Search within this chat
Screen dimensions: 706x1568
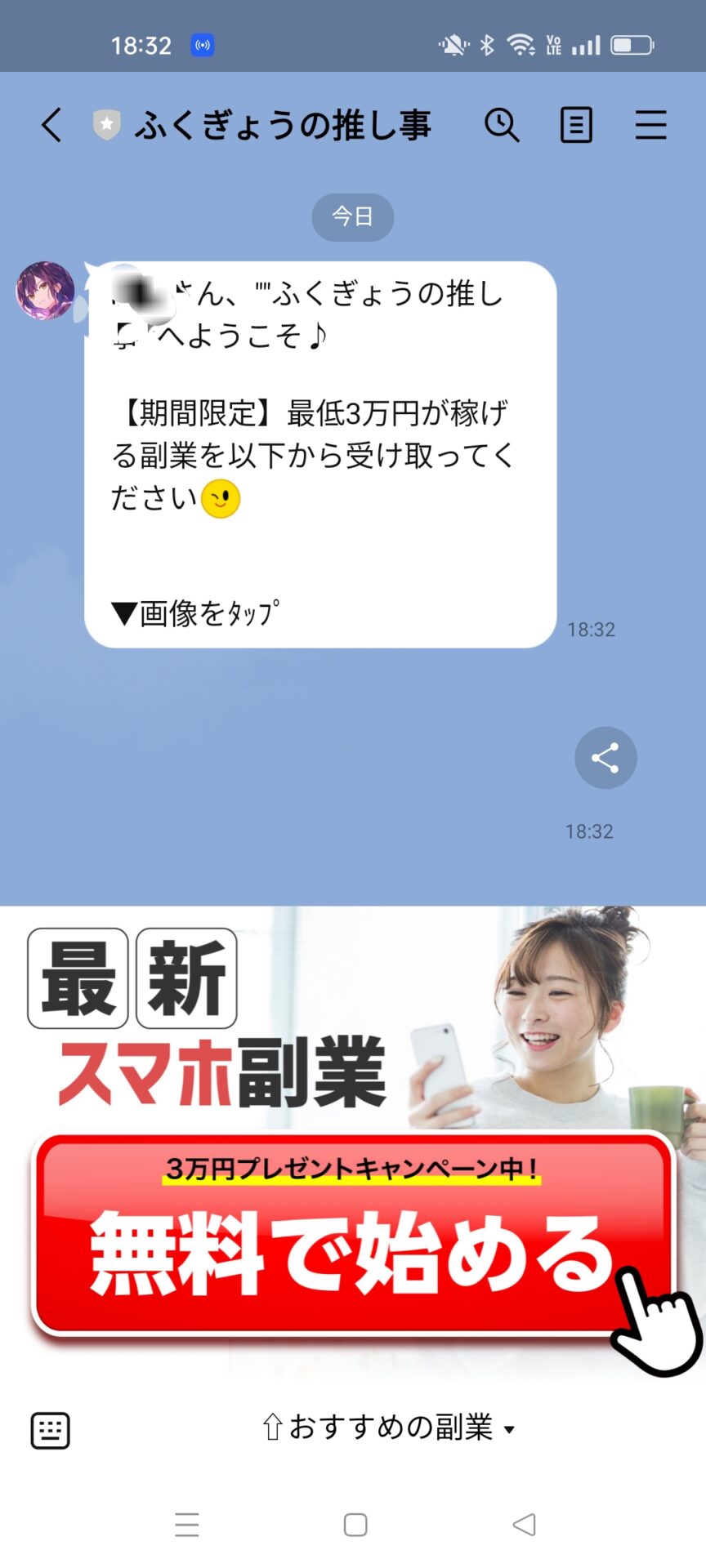pos(502,126)
